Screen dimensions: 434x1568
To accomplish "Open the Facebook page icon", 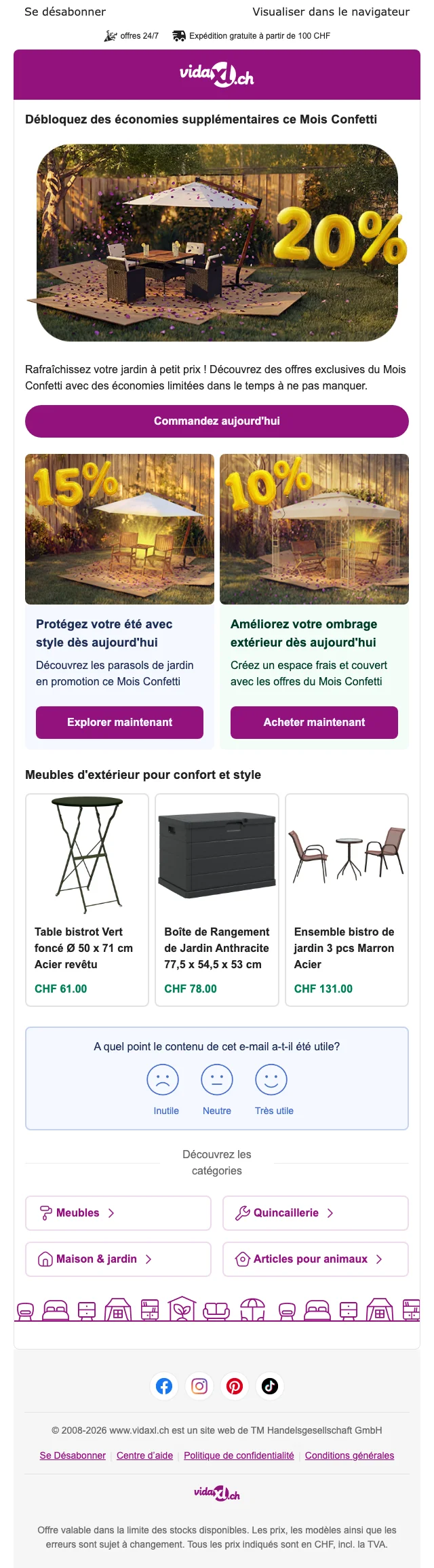I will [x=164, y=1386].
